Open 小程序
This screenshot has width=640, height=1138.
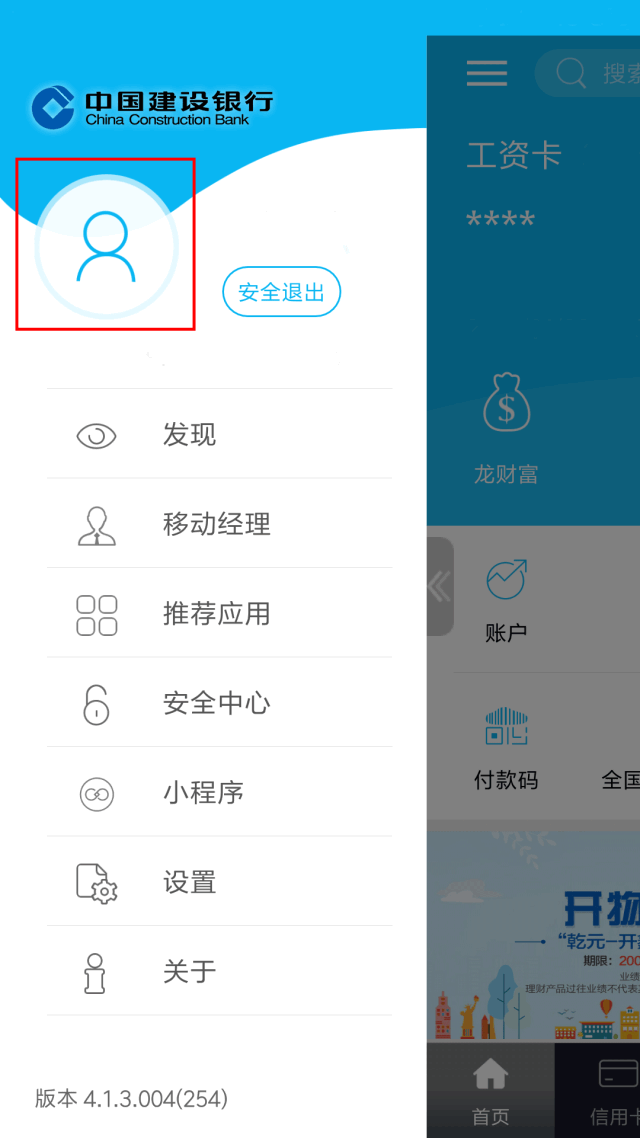(x=219, y=792)
